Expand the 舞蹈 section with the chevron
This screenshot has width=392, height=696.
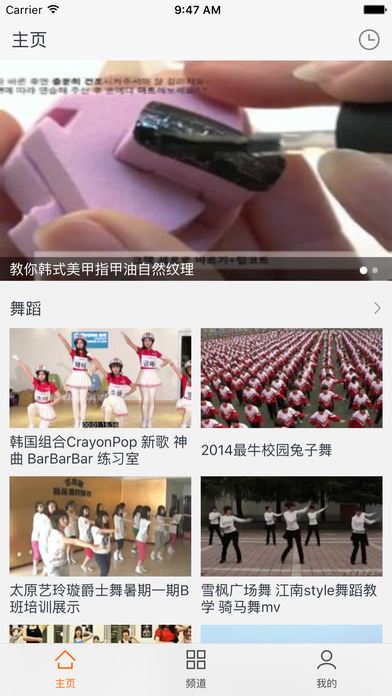tap(377, 308)
